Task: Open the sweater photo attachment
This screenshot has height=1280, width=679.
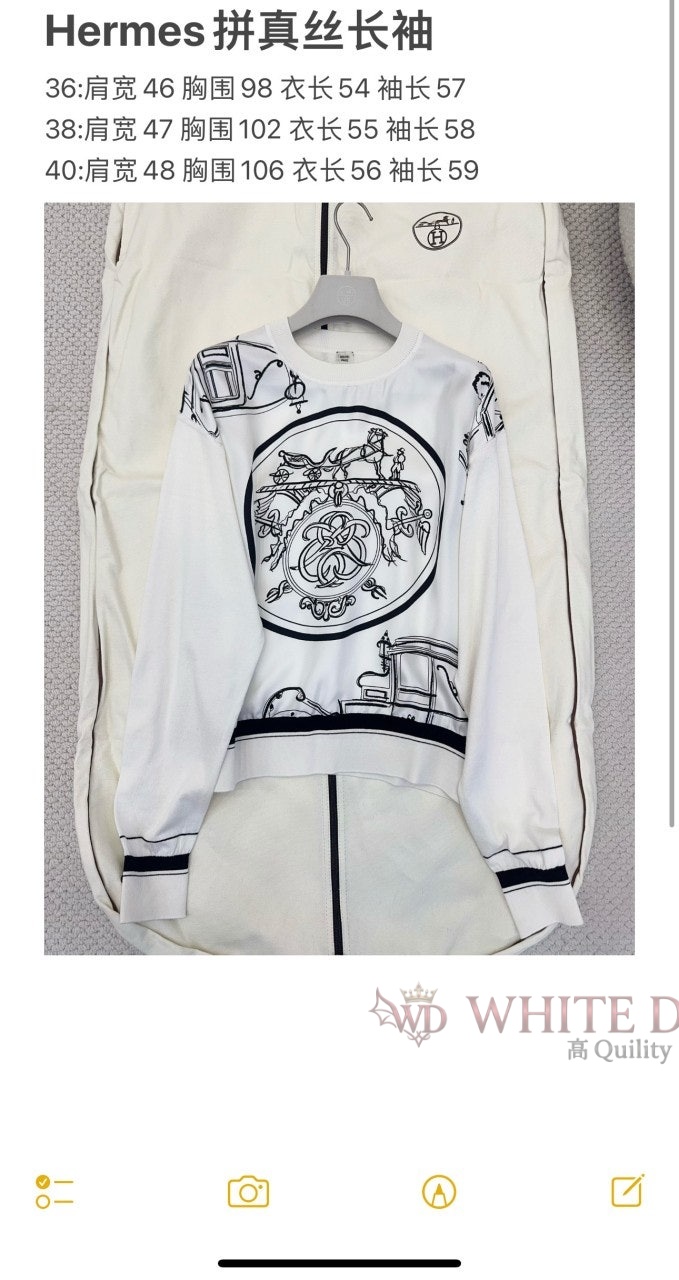Action: click(x=339, y=578)
